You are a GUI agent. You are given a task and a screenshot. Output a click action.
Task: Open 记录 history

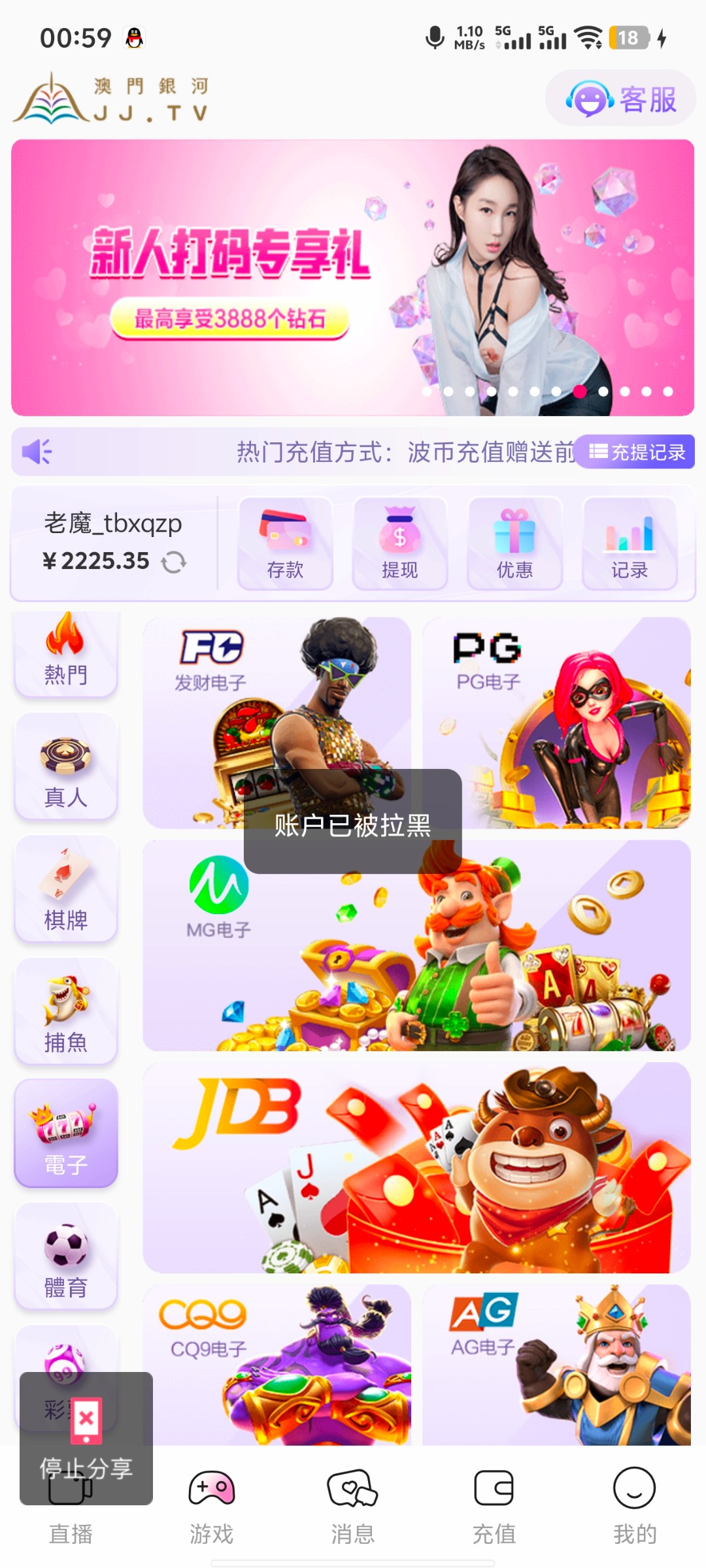pos(629,544)
